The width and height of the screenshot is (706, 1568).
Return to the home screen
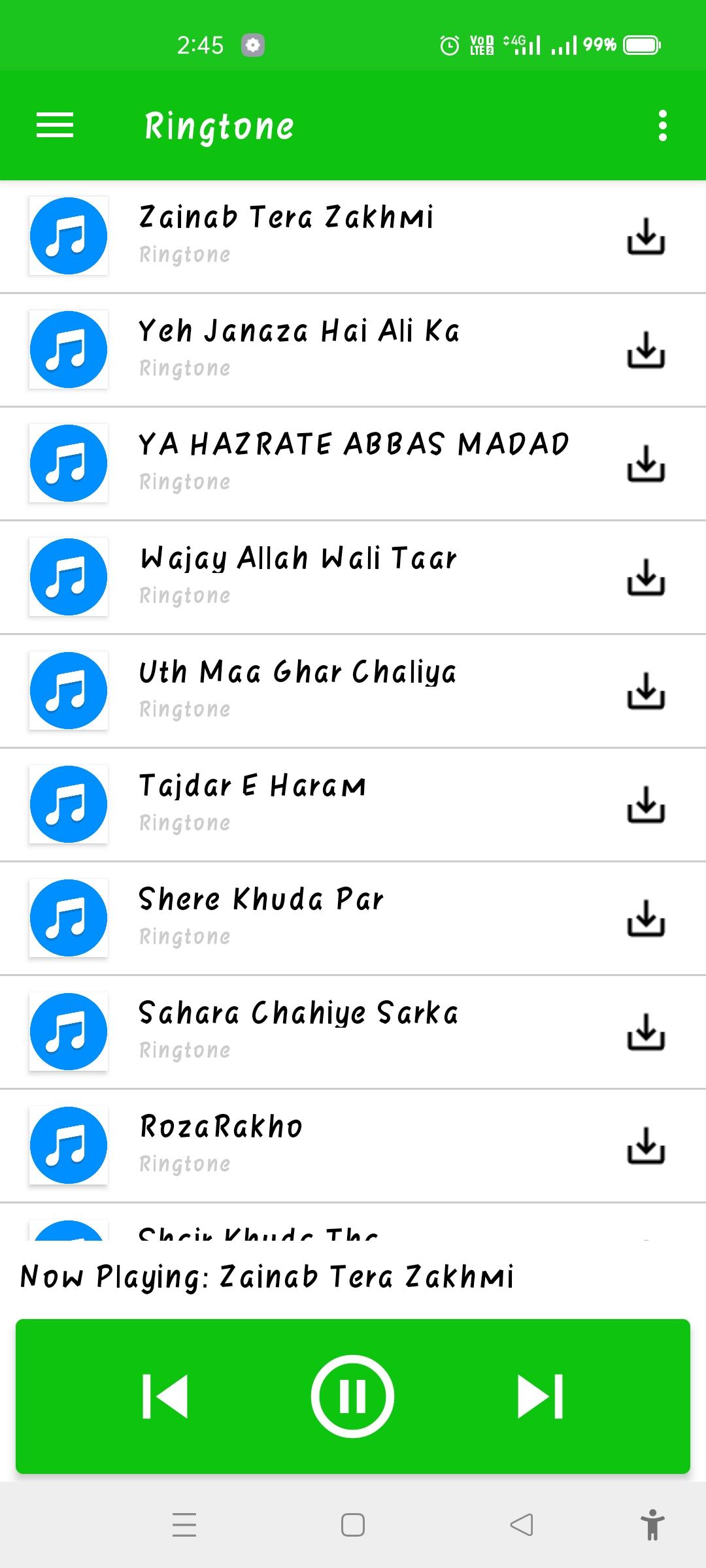pos(353,1525)
